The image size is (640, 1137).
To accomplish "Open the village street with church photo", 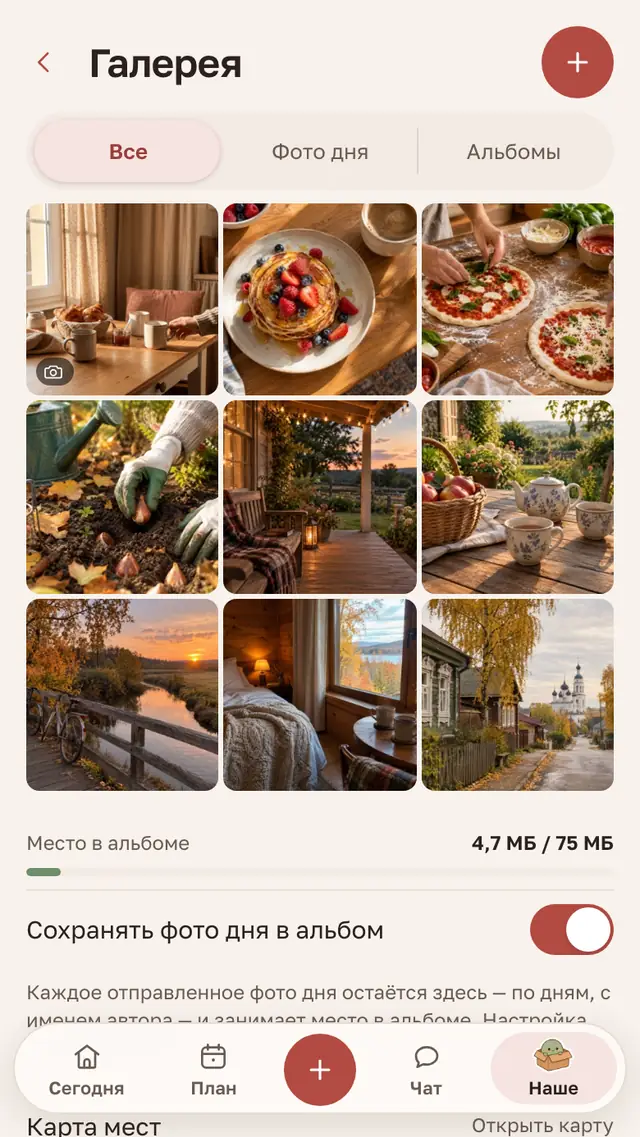I will (518, 695).
